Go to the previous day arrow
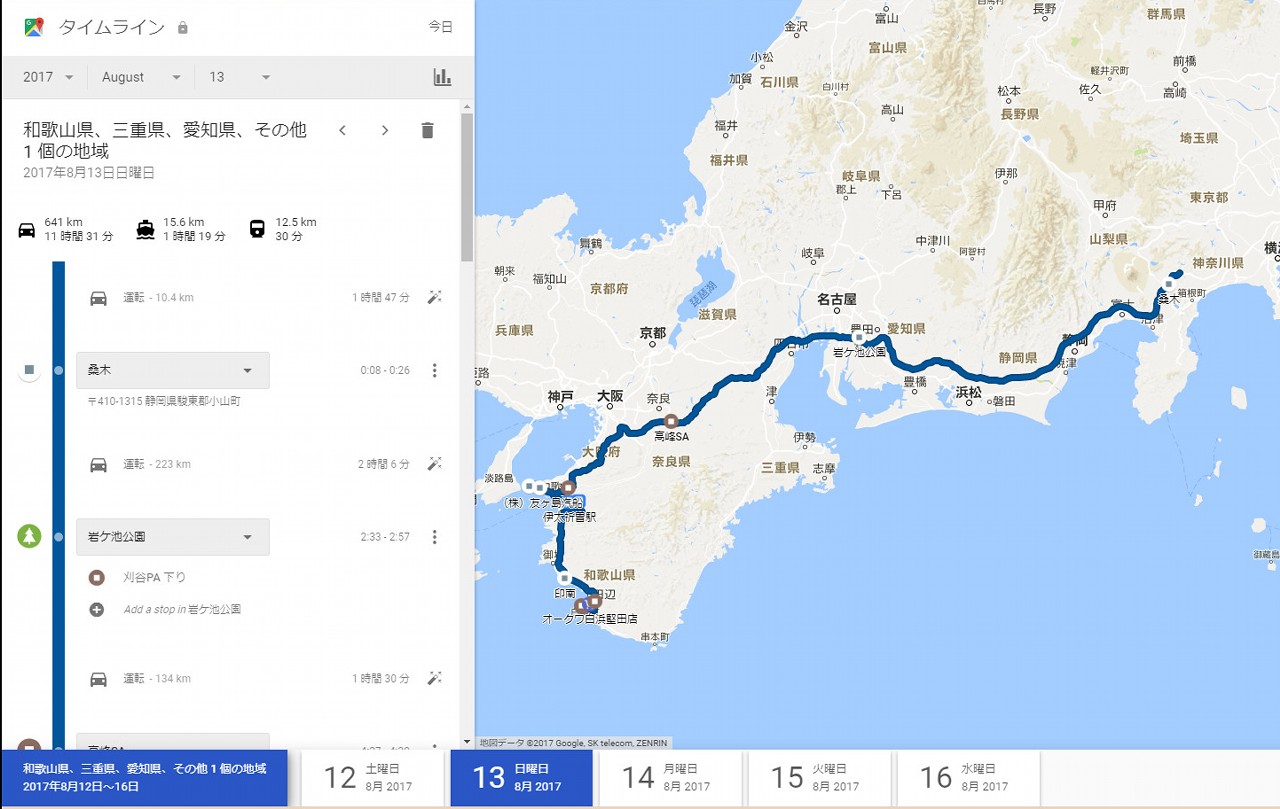The image size is (1280, 809). click(342, 130)
